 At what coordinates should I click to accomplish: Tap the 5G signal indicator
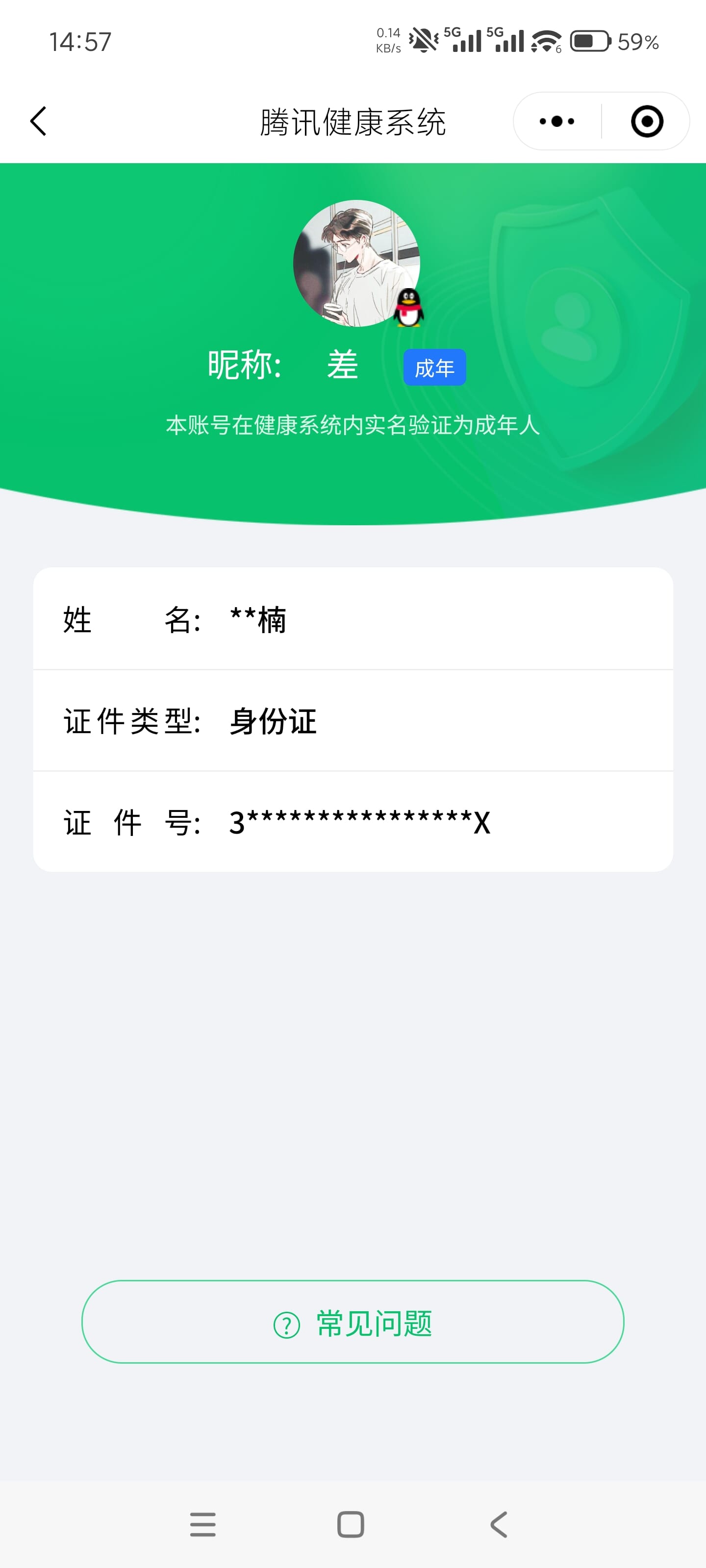(466, 39)
